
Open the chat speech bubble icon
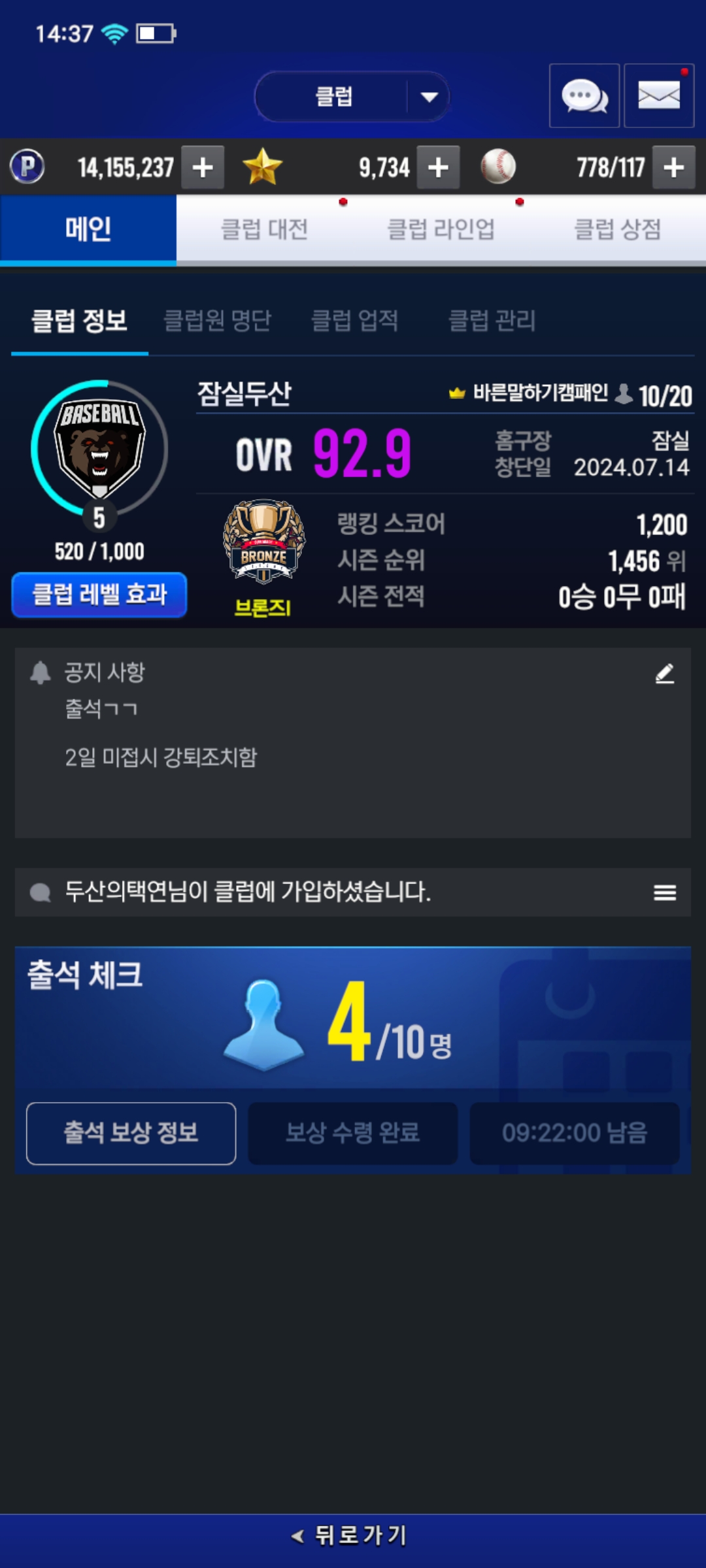584,96
